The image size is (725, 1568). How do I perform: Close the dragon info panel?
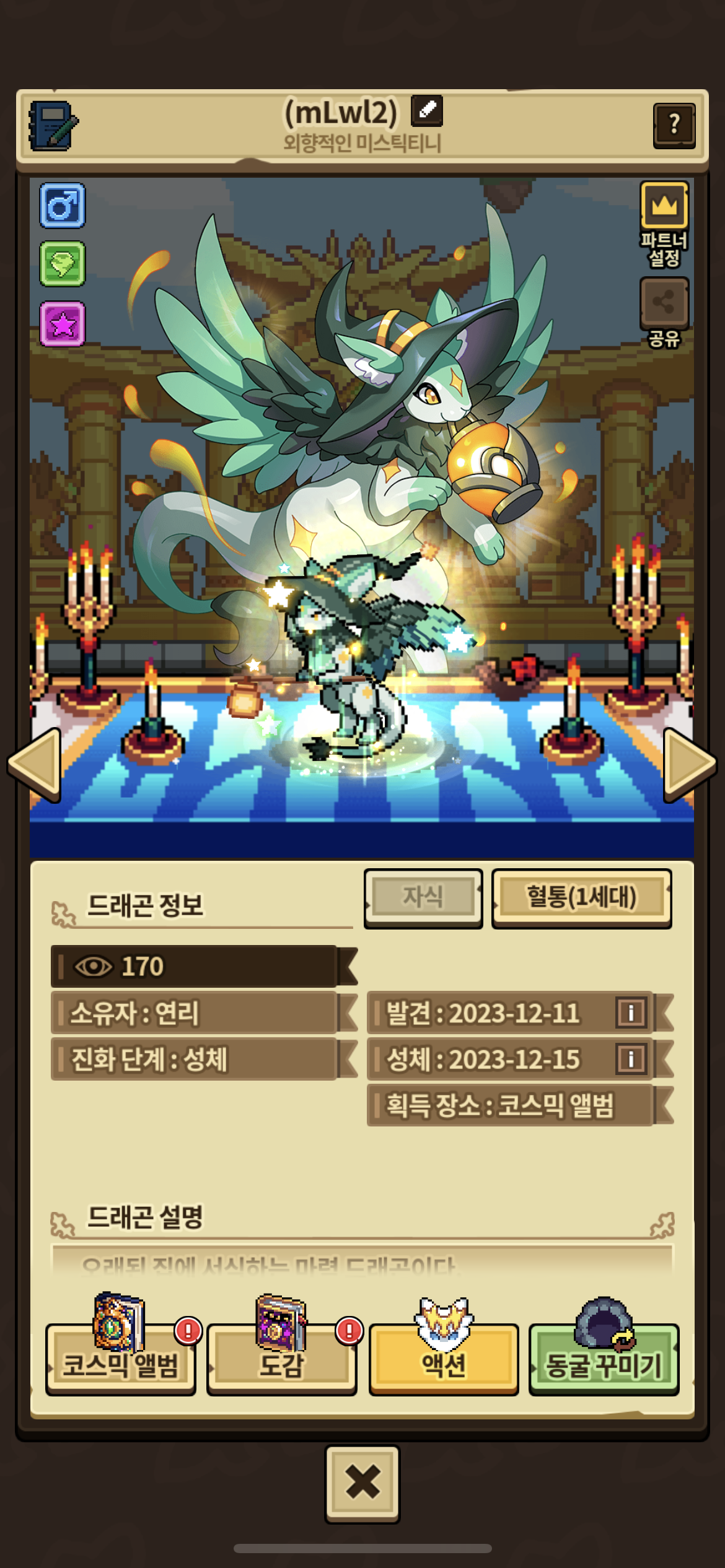pos(362,1484)
